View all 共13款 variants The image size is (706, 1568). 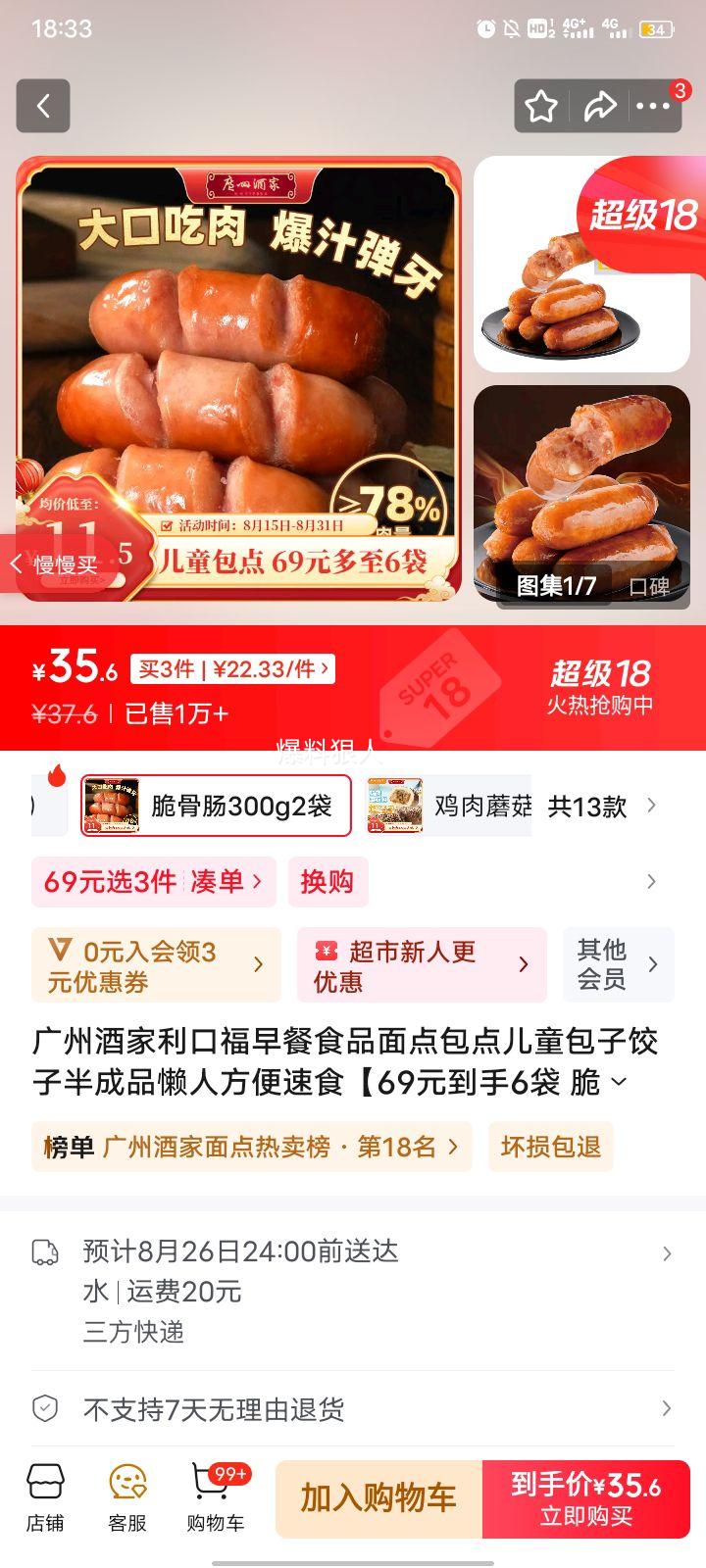coord(601,806)
